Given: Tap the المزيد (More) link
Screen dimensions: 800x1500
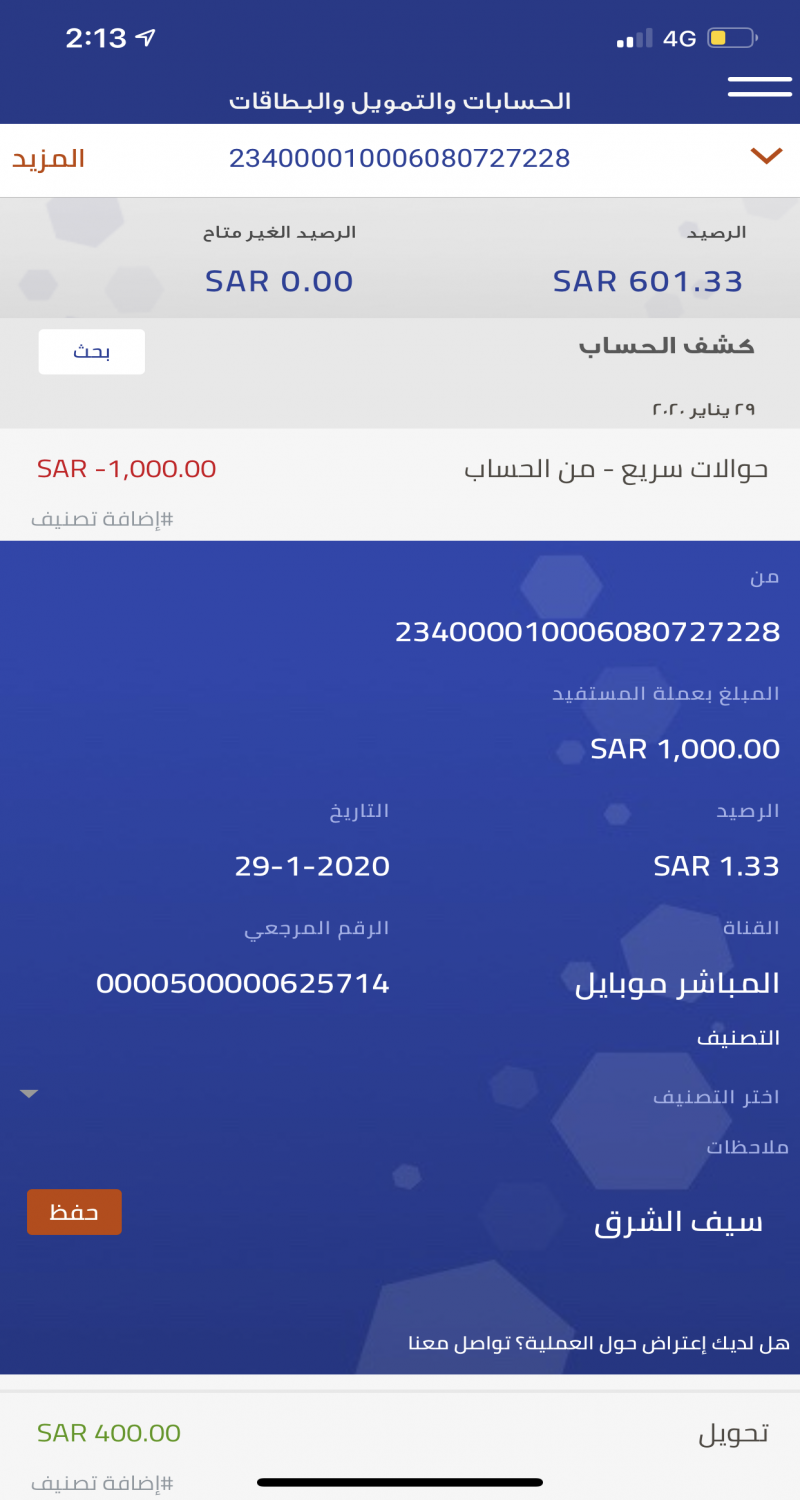Looking at the screenshot, I should pyautogui.click(x=48, y=158).
